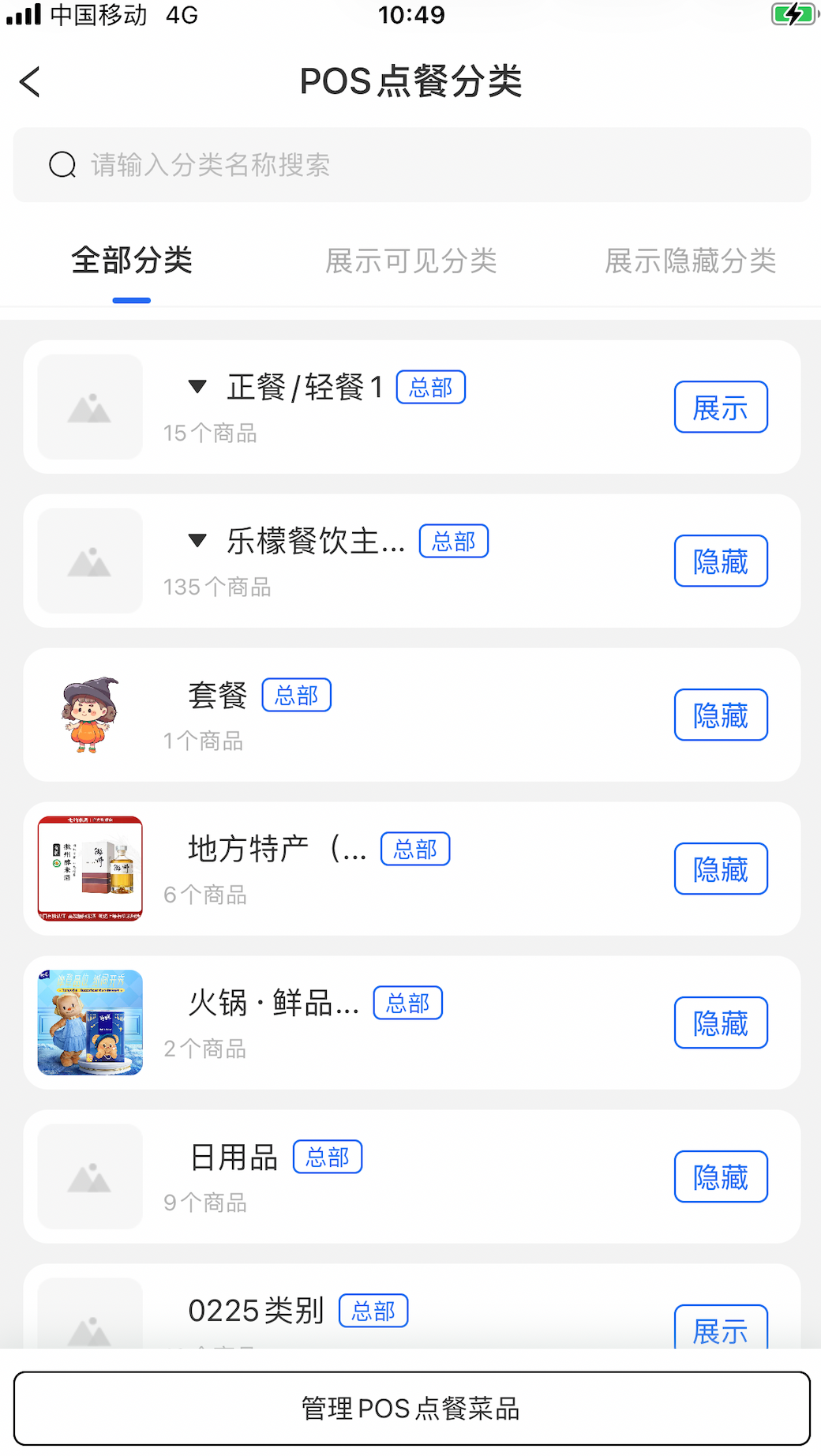Switch to 展示隐藏分类 tab

pos(690,261)
